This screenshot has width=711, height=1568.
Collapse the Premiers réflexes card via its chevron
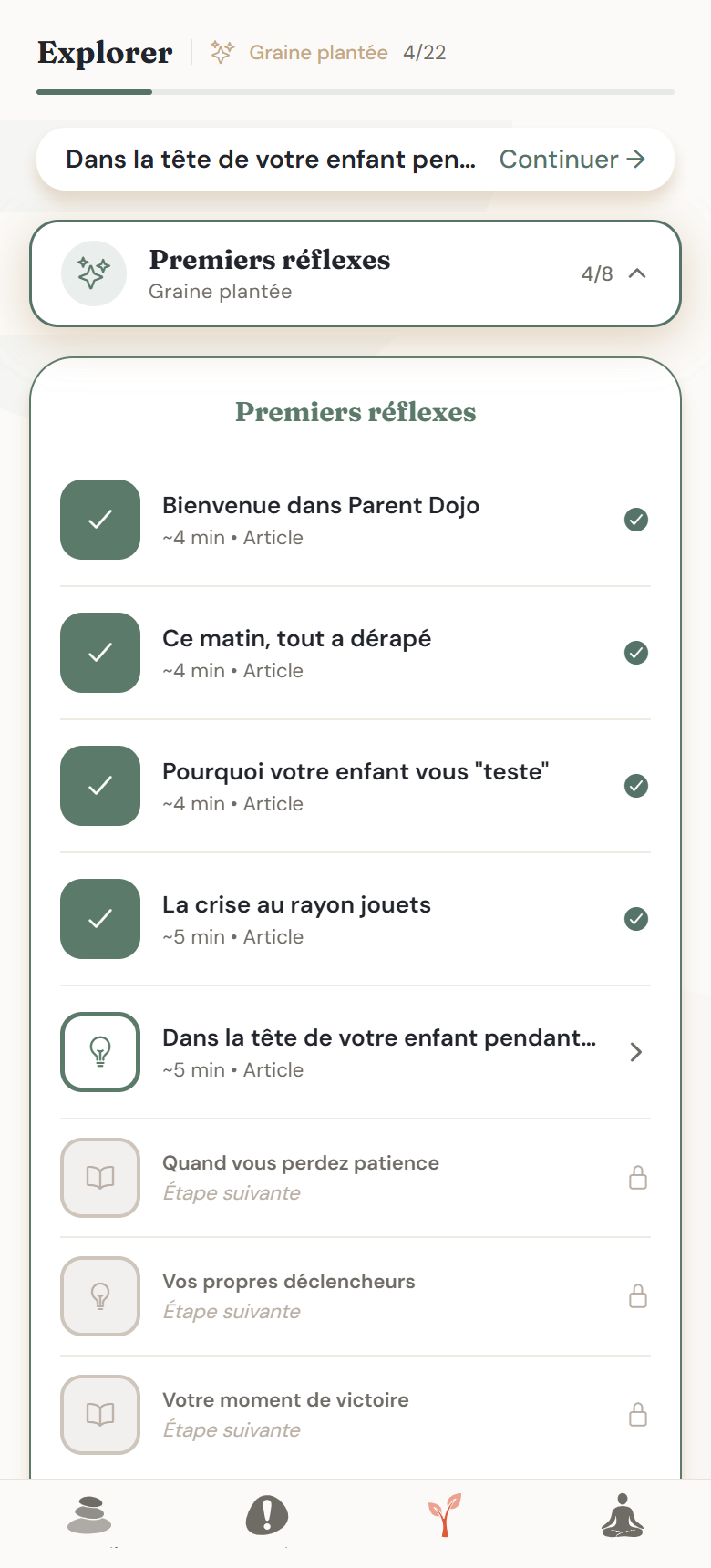[639, 273]
